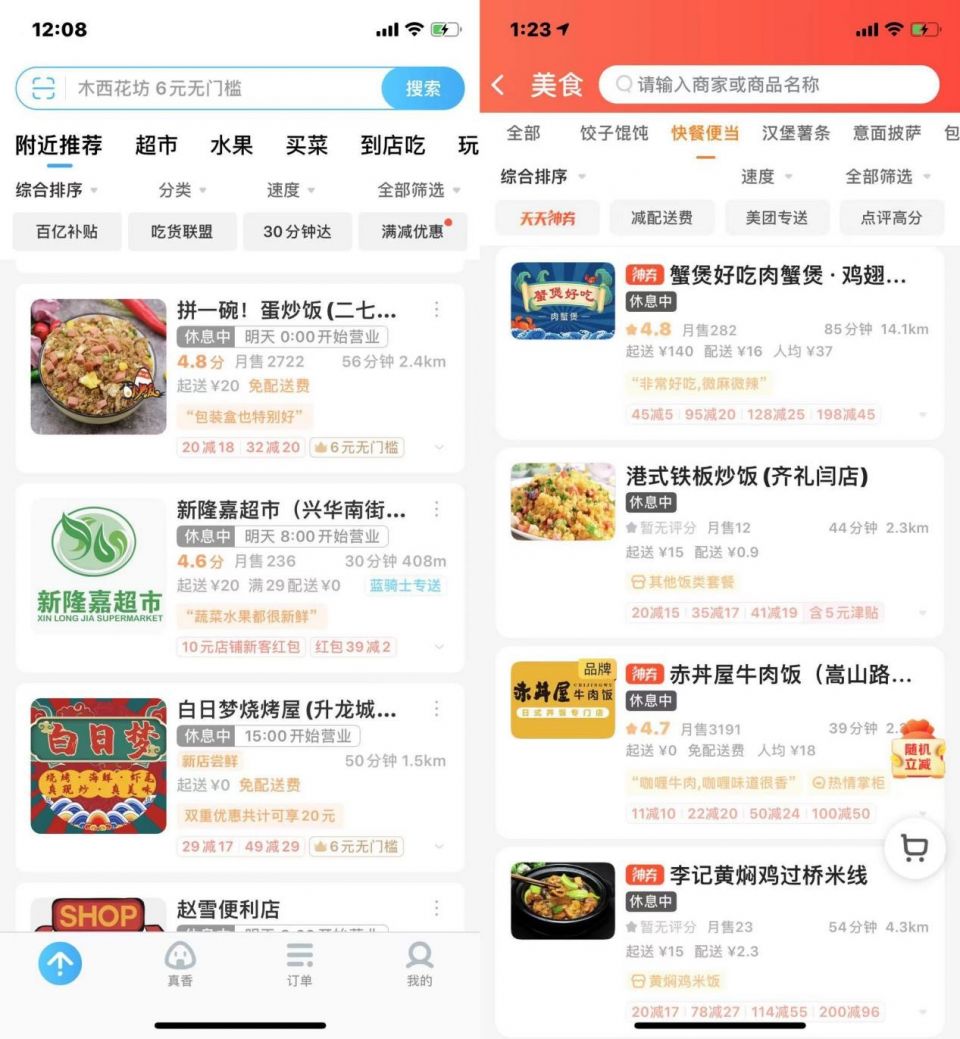Viewport: 960px width, 1039px height.
Task: Switch to the 饺子馄饨 category tab
Action: (614, 133)
